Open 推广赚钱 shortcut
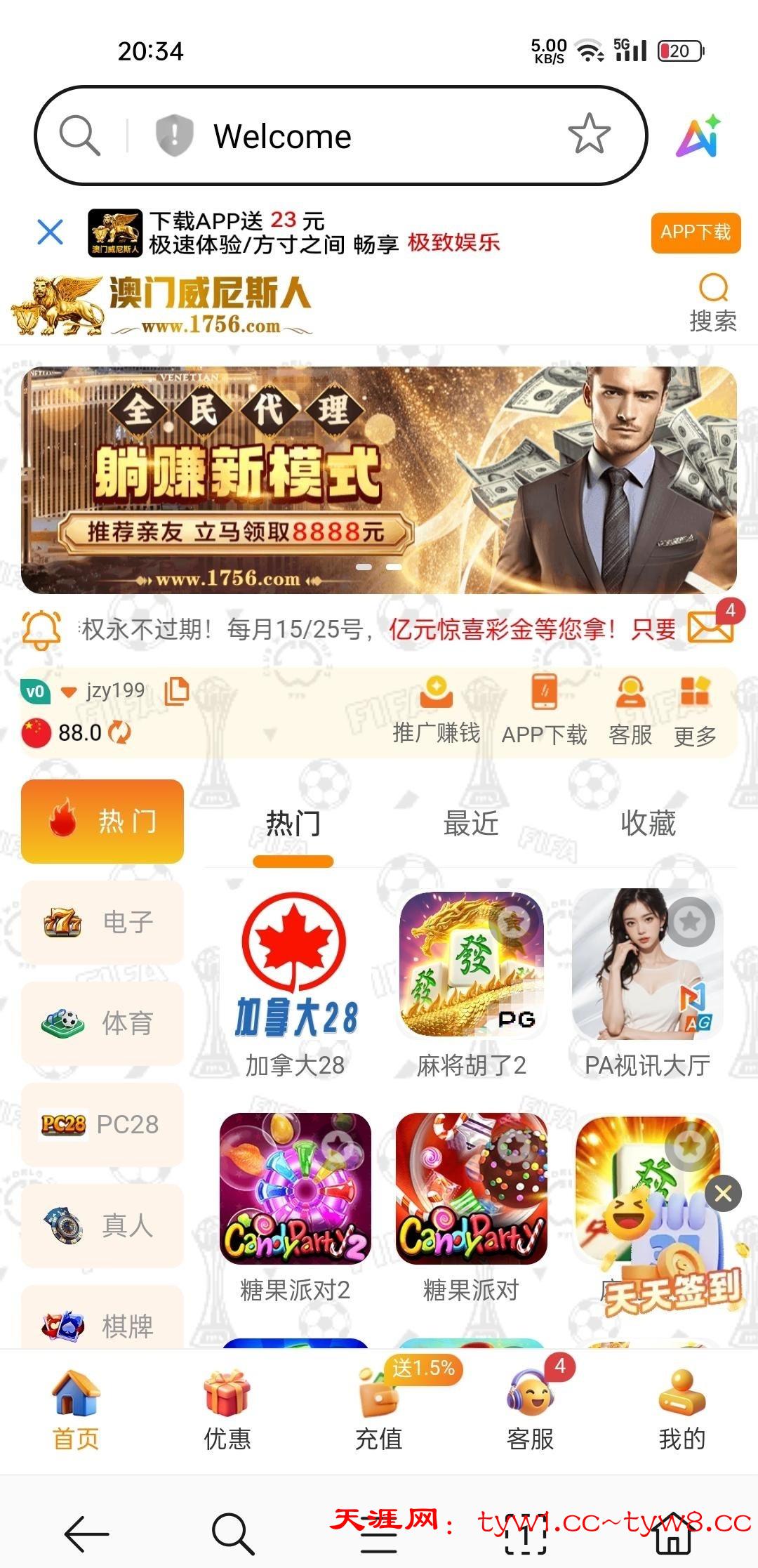Viewport: 758px width, 1568px height. pyautogui.click(x=436, y=711)
